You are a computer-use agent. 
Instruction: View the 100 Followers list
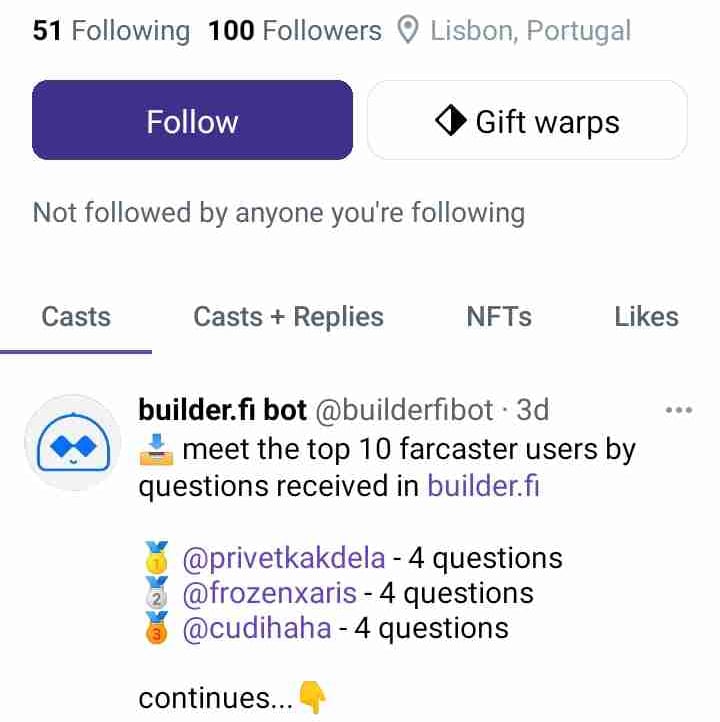pyautogui.click(x=294, y=31)
